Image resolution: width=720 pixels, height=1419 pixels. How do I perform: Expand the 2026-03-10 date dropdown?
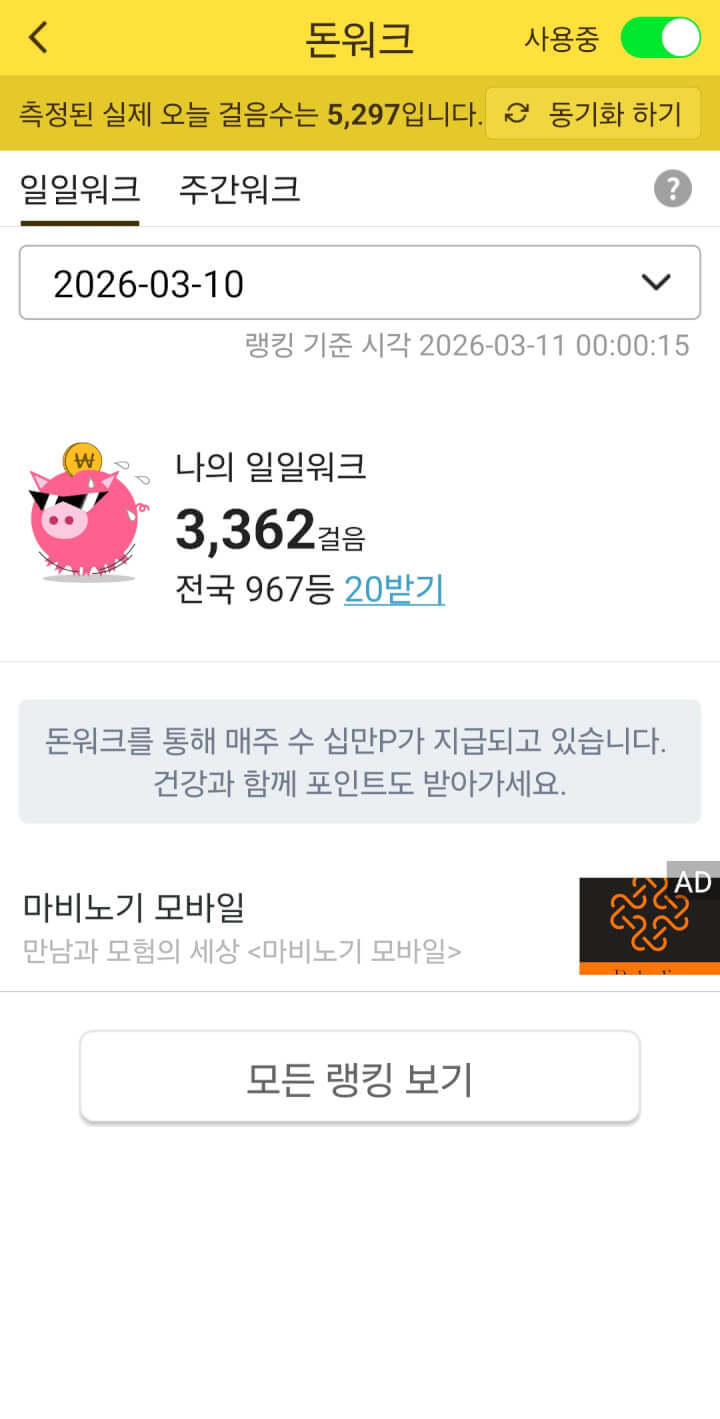360,284
